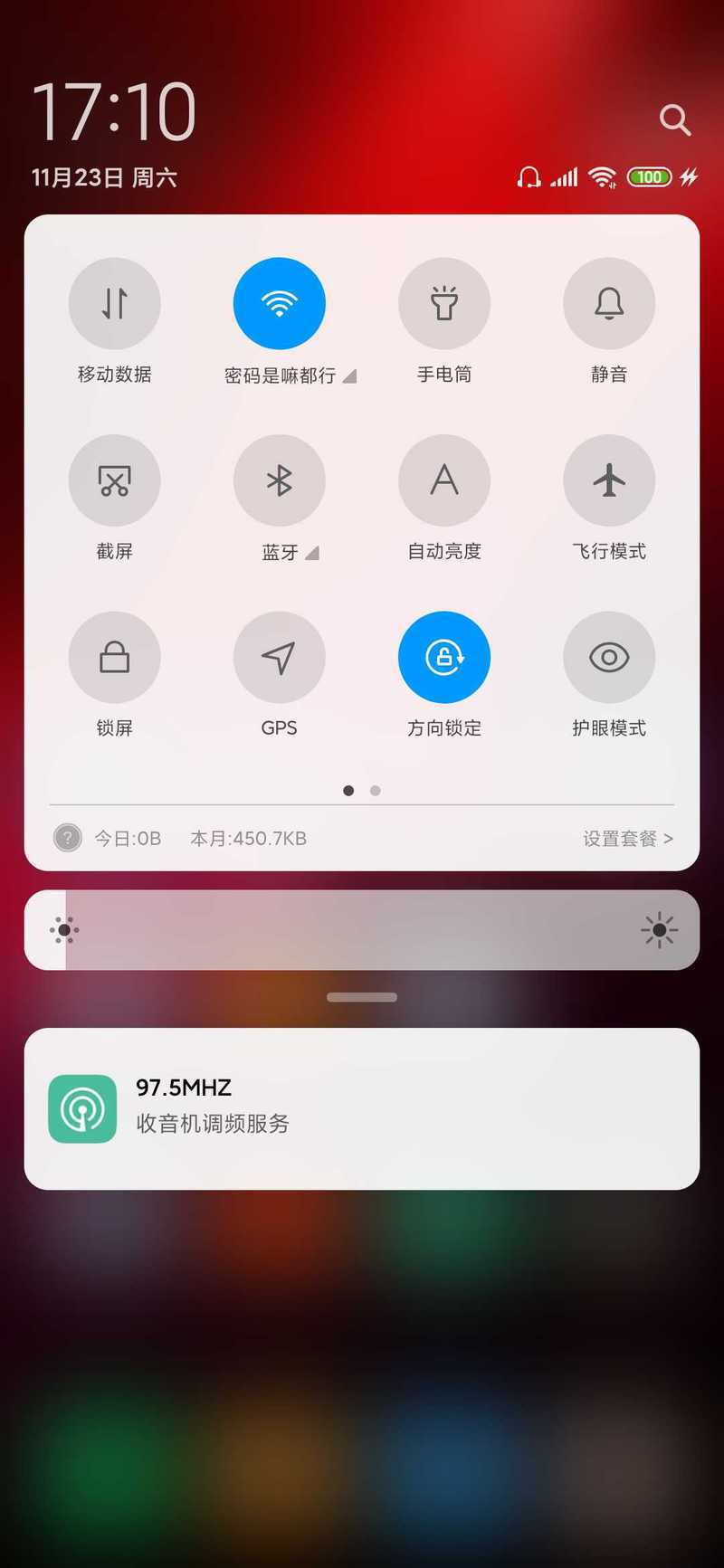
Task: Turn on Bluetooth (蓝牙)
Action: click(x=280, y=480)
